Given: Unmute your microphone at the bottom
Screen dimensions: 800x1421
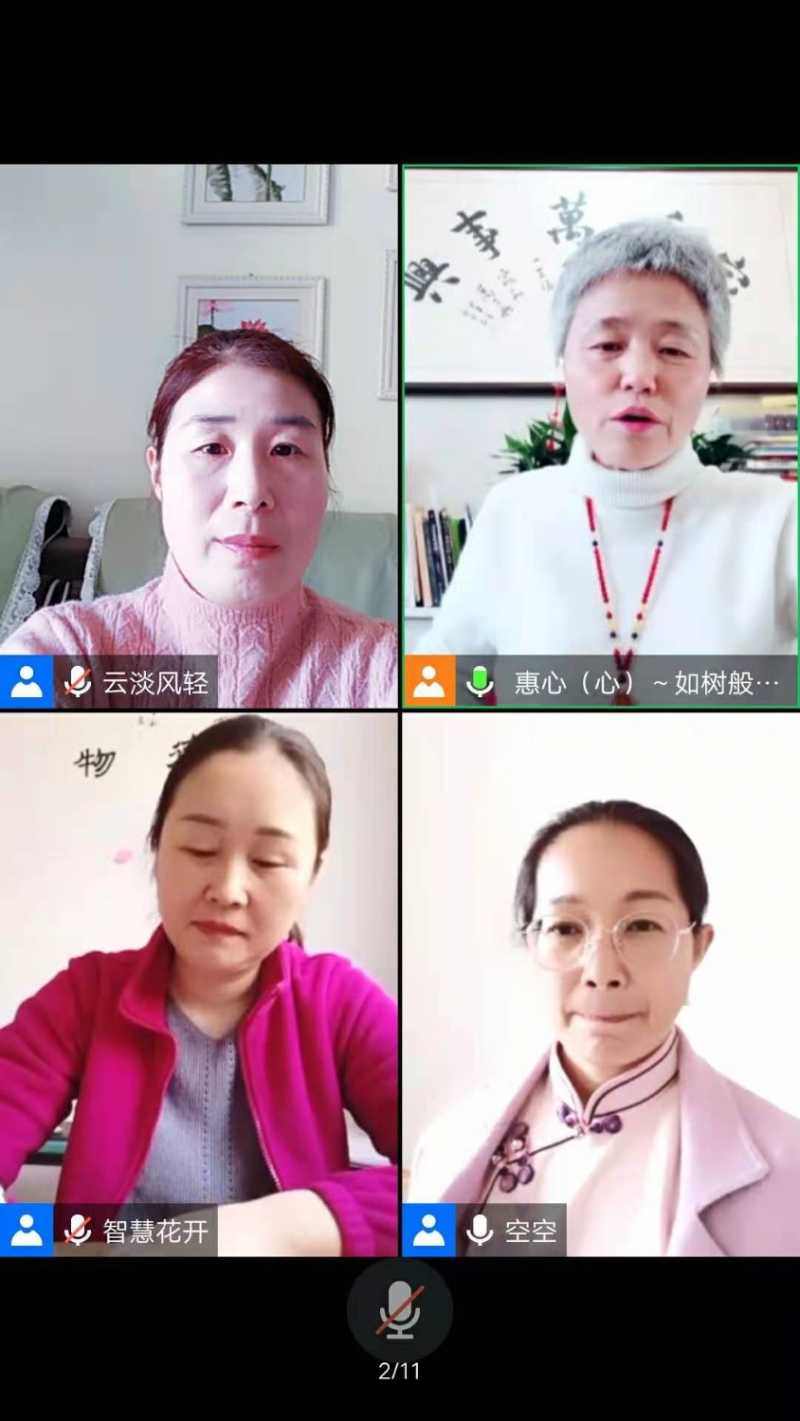Looking at the screenshot, I should [400, 1309].
